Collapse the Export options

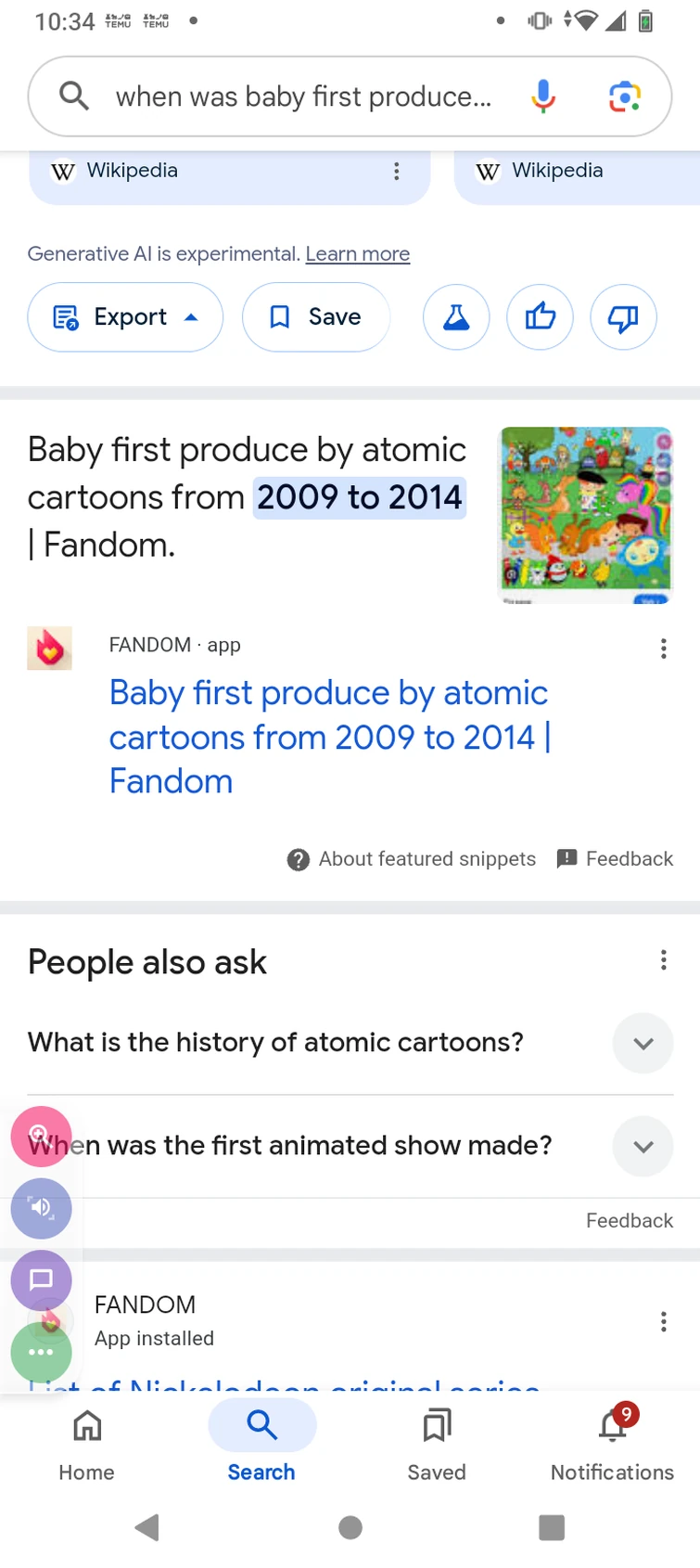pyautogui.click(x=125, y=317)
